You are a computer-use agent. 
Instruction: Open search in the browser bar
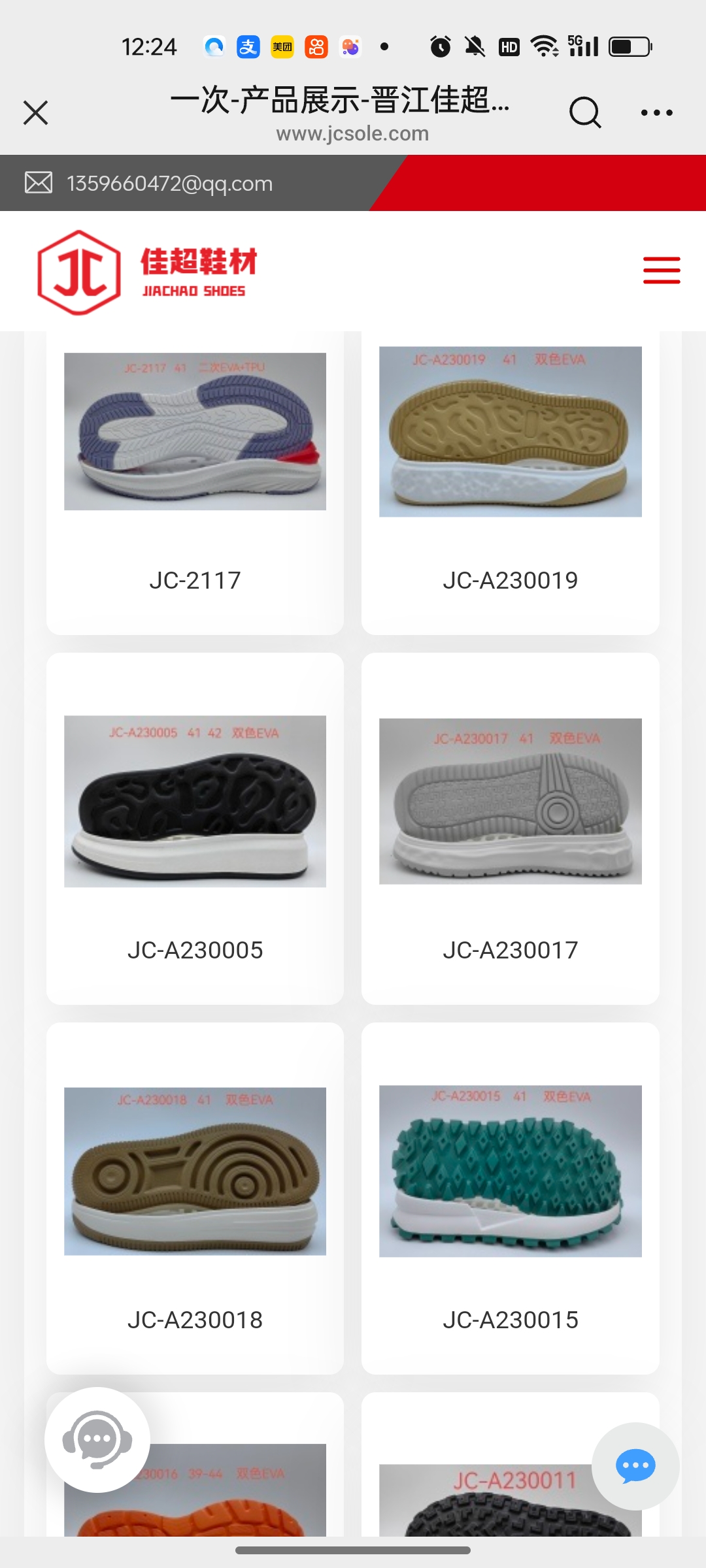pos(584,112)
